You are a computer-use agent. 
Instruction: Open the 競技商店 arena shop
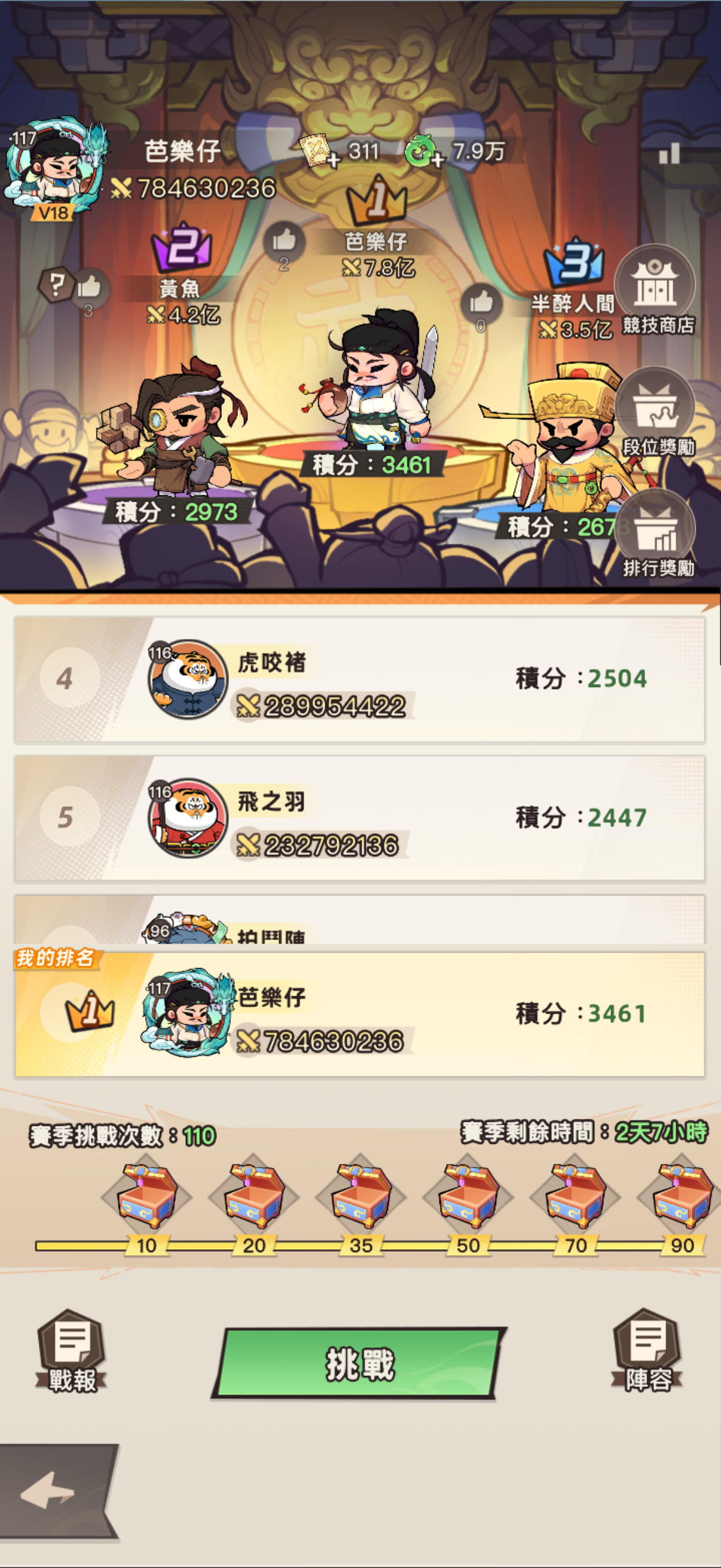pos(656,291)
